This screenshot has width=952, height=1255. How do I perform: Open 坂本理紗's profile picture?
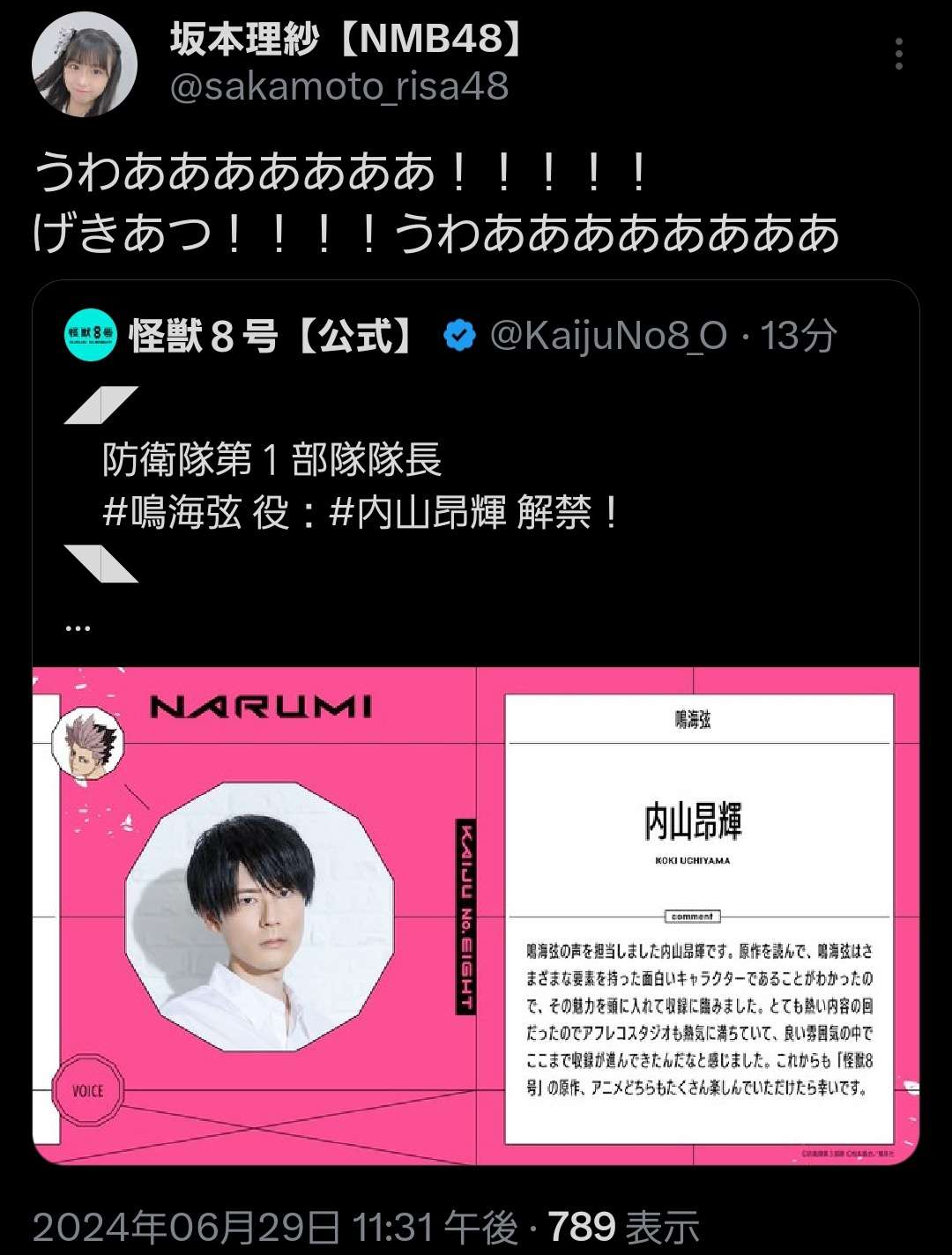(85, 64)
